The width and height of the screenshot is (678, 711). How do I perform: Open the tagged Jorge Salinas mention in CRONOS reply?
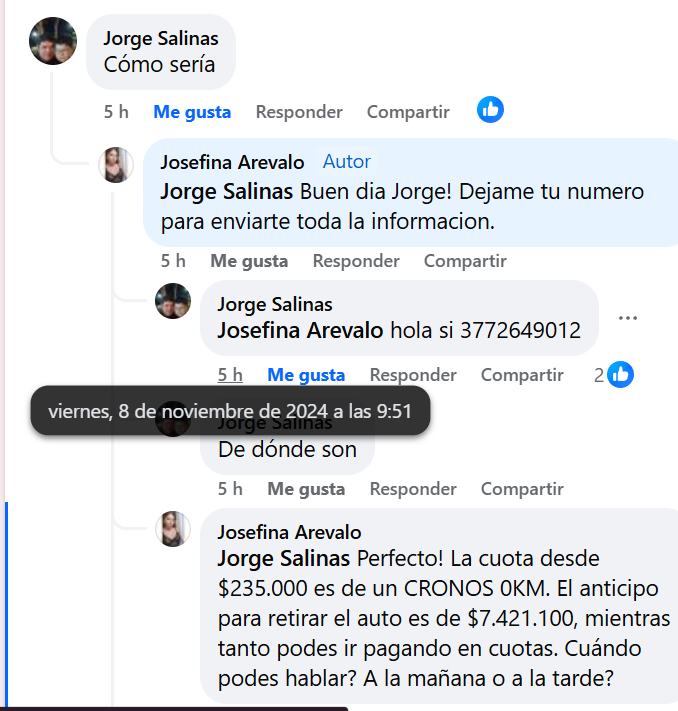click(283, 557)
